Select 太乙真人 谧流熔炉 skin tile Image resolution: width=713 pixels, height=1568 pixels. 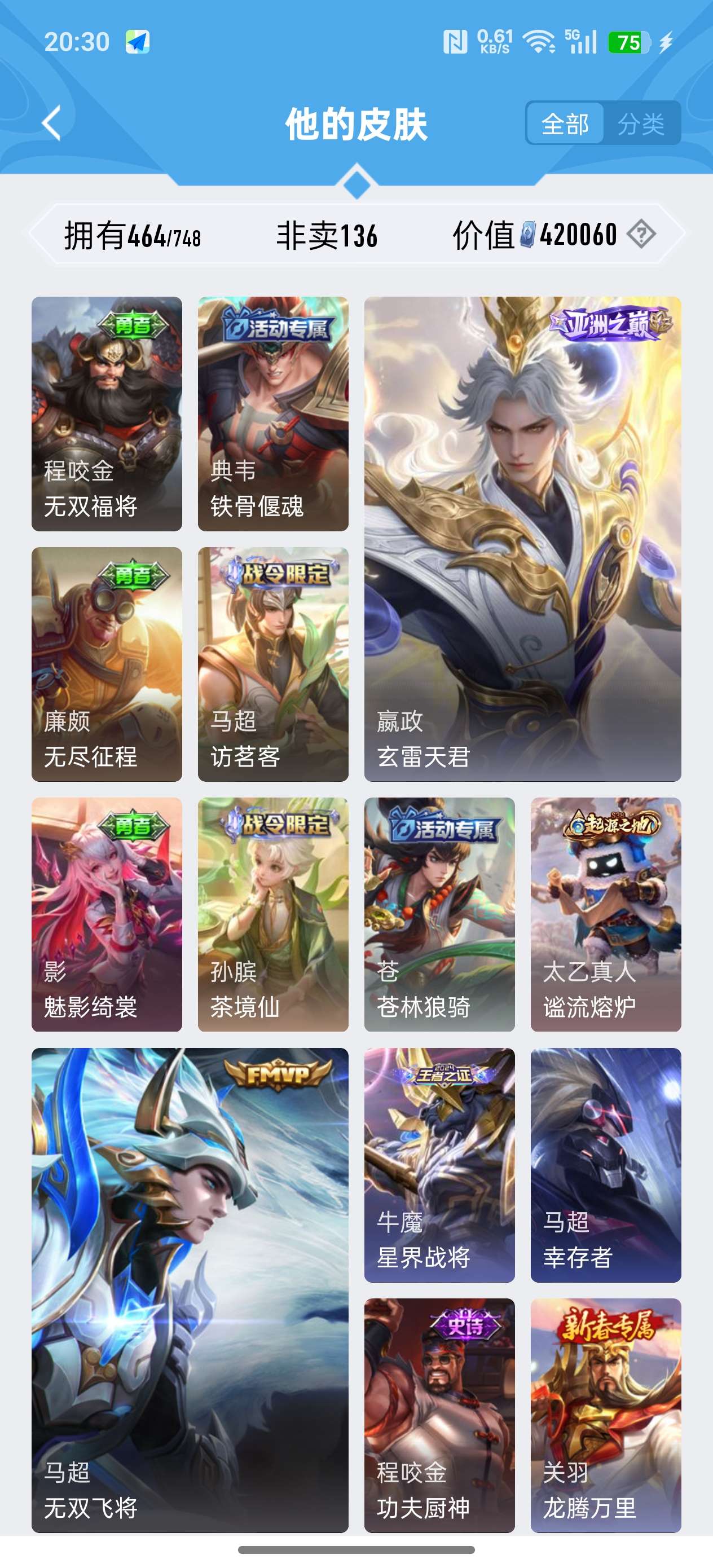pyautogui.click(x=605, y=914)
